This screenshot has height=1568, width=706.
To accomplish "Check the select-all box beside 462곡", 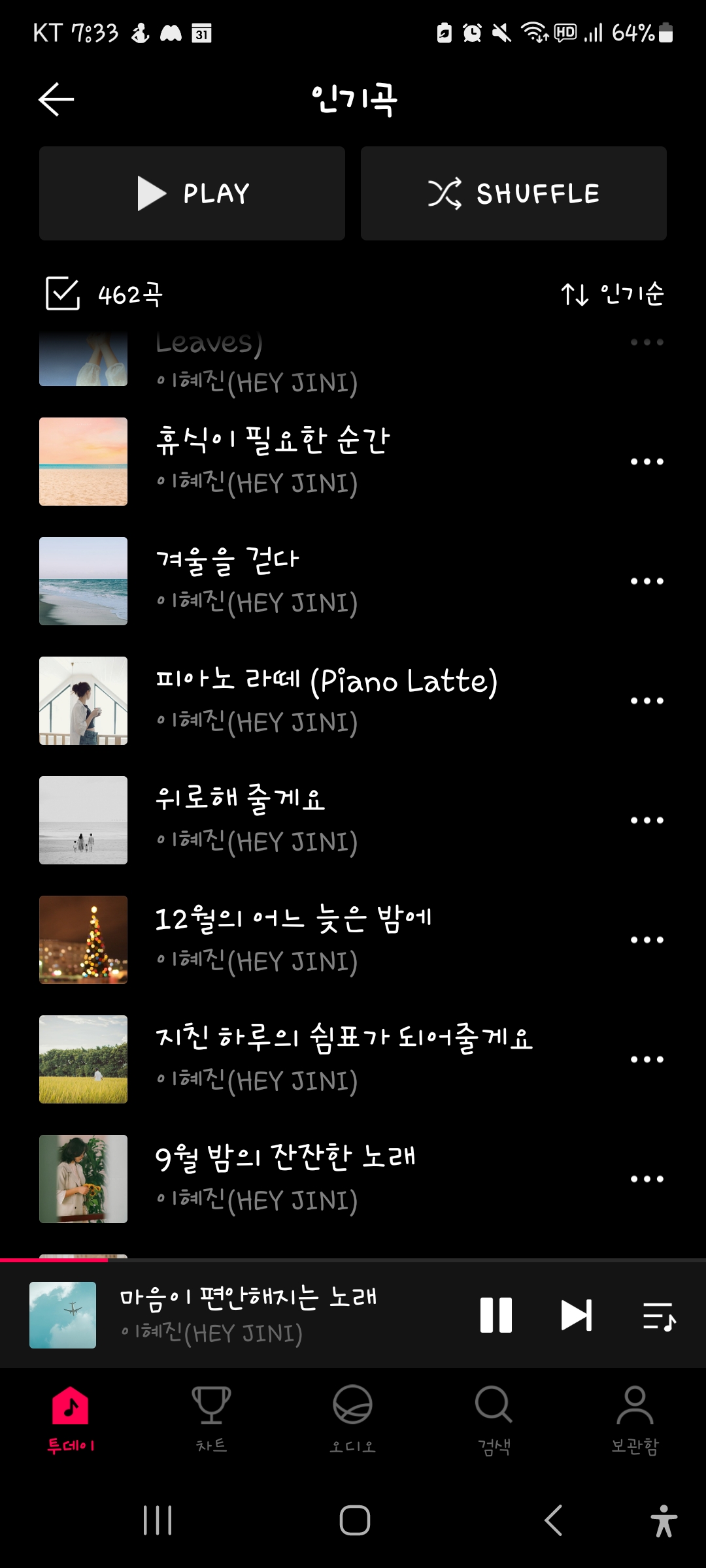I will 63,293.
